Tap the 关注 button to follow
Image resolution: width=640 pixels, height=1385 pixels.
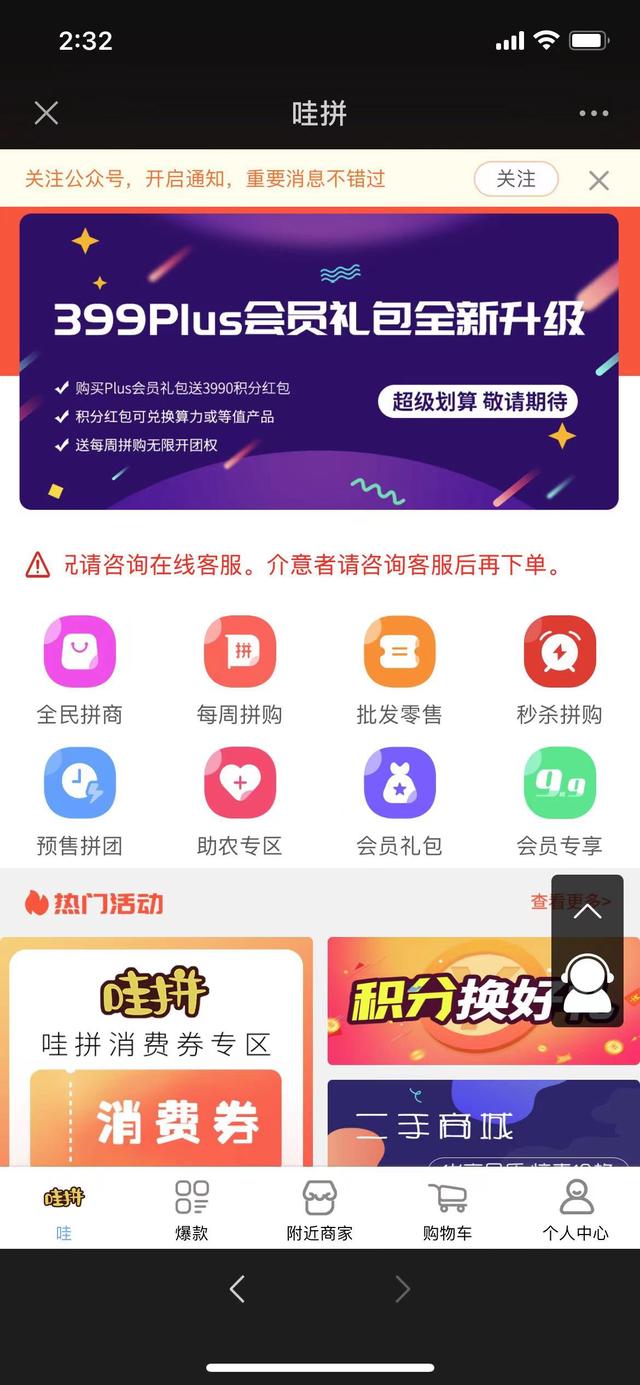tap(515, 179)
